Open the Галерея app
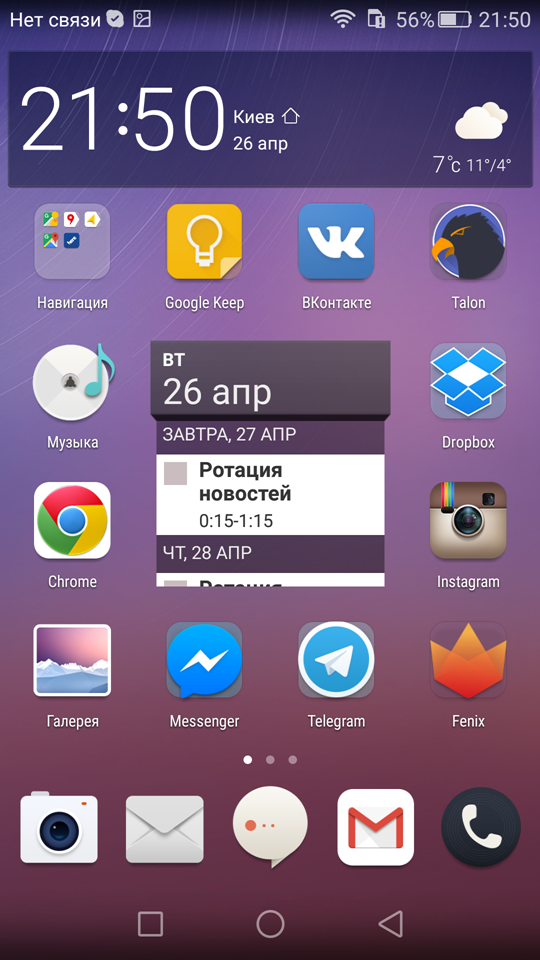 72,660
